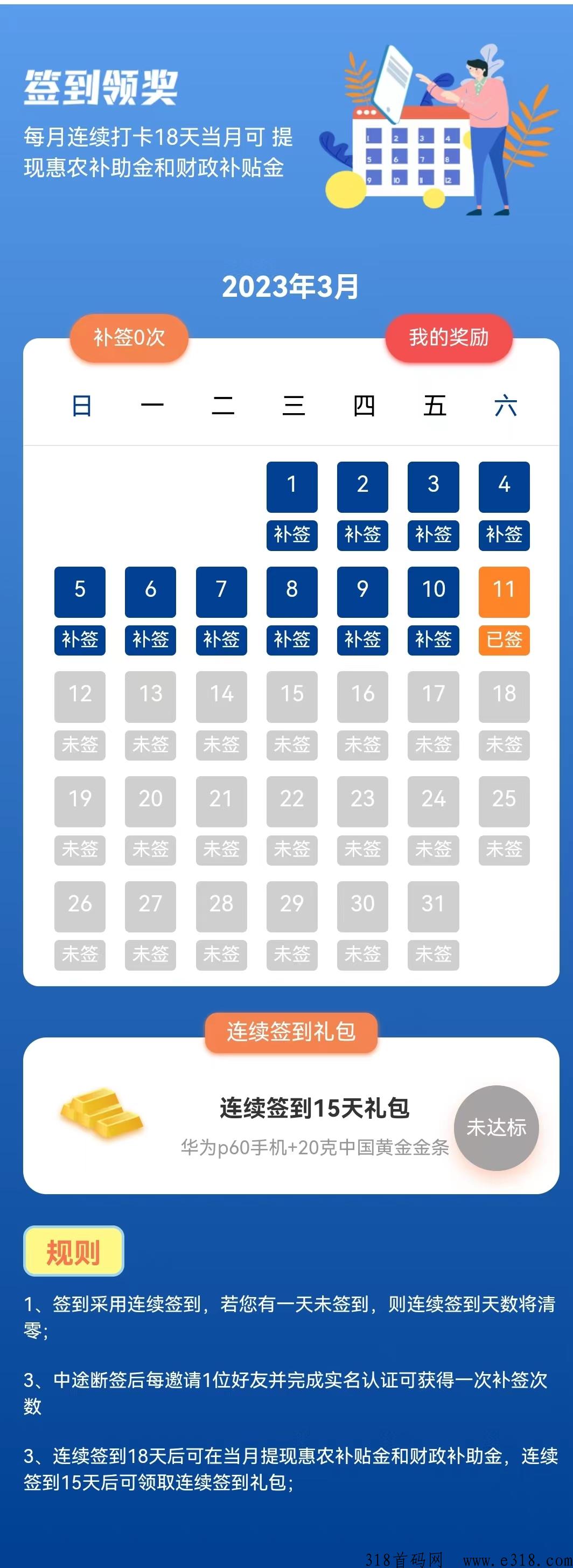Tap the 补签0次 make-up count badge

coord(129,337)
